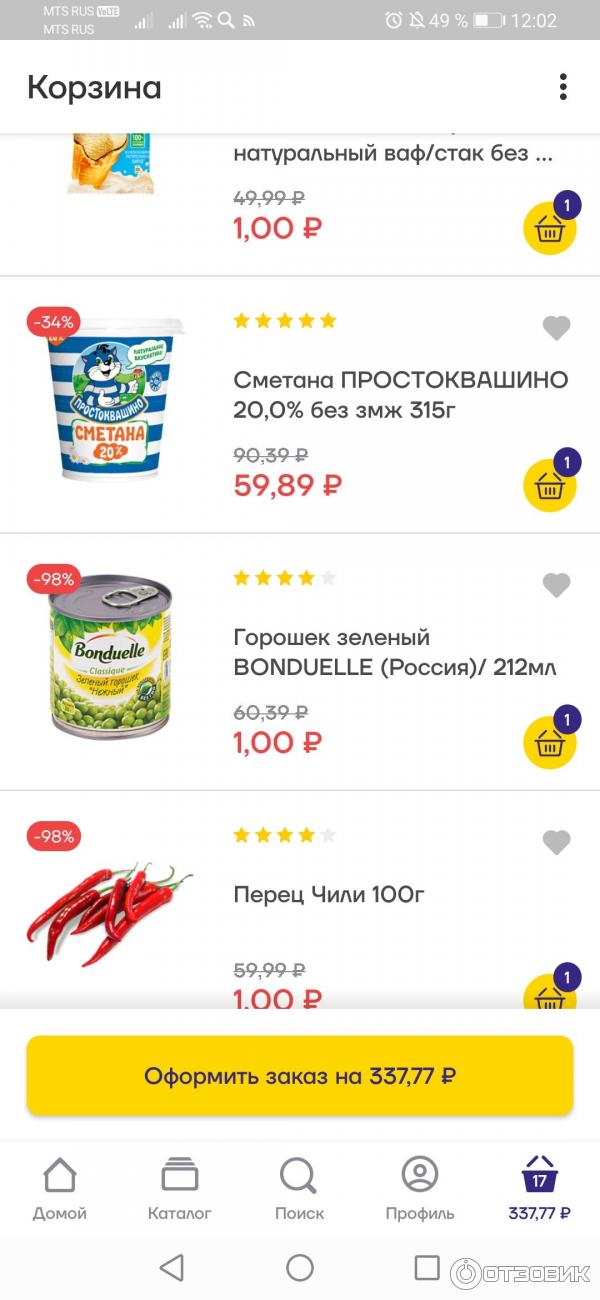Select the cart tab showing 337,77 ₽

click(x=540, y=1188)
